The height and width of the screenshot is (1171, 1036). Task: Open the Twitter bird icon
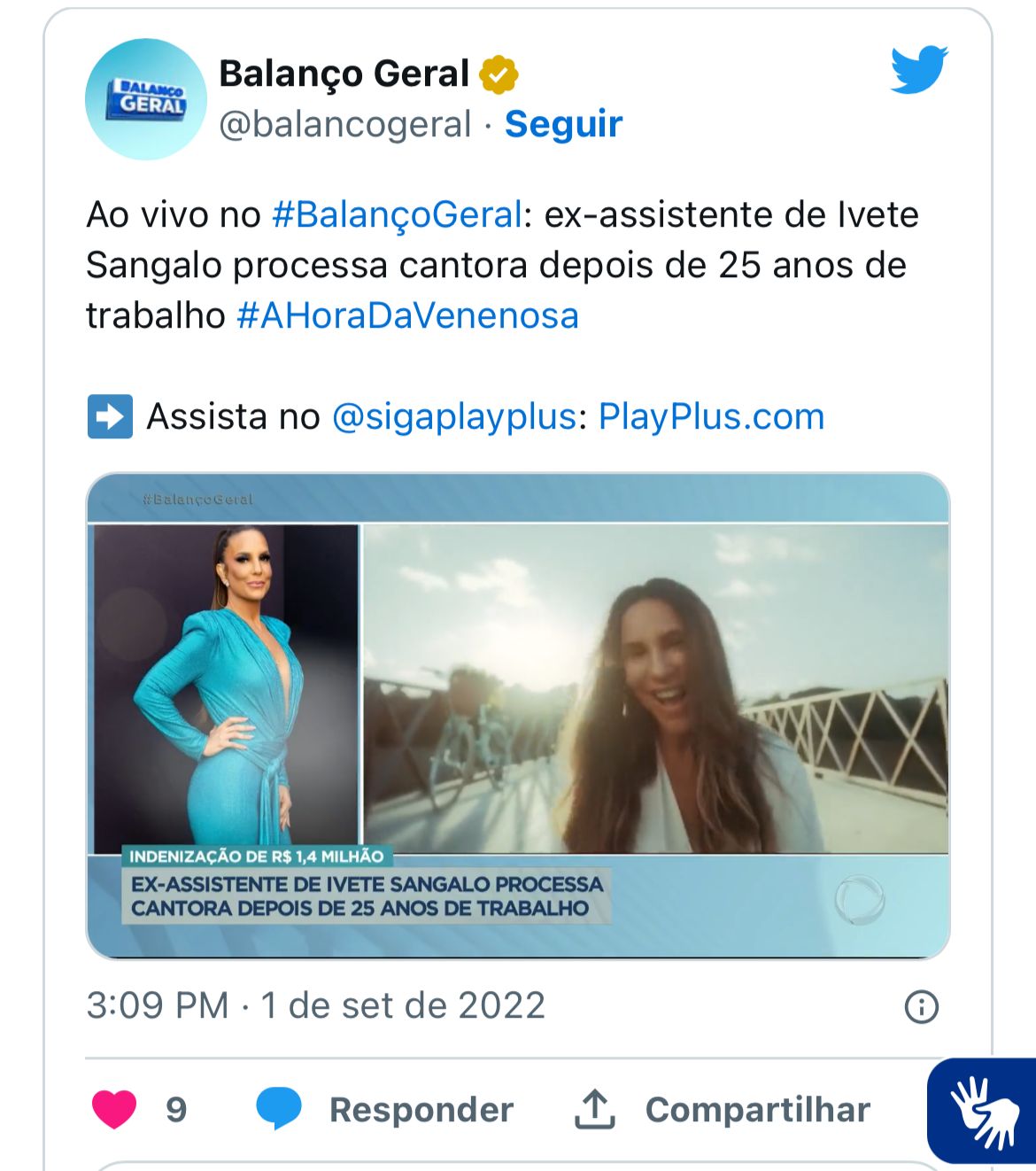coord(918,70)
